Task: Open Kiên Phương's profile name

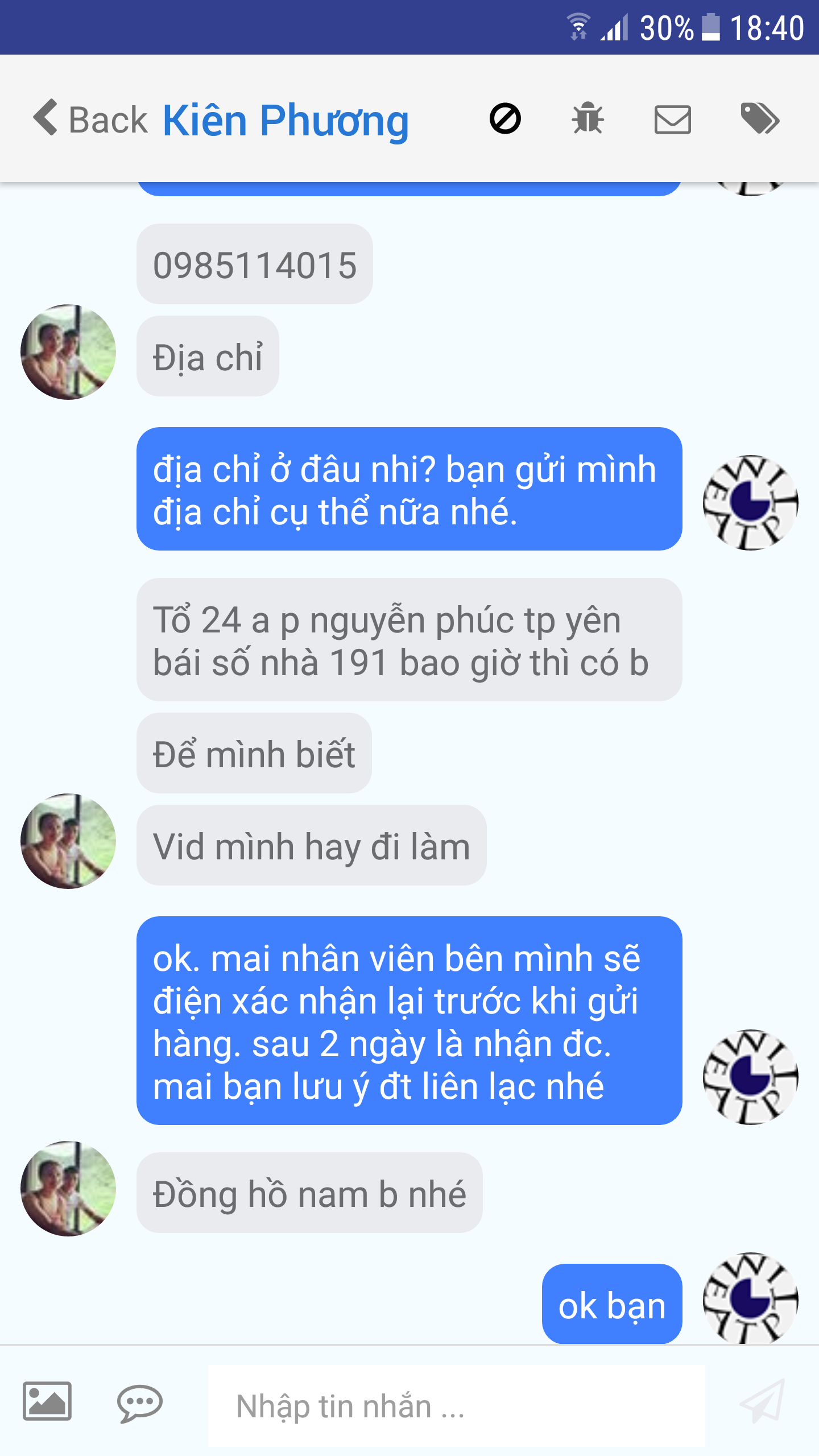Action: tap(286, 121)
